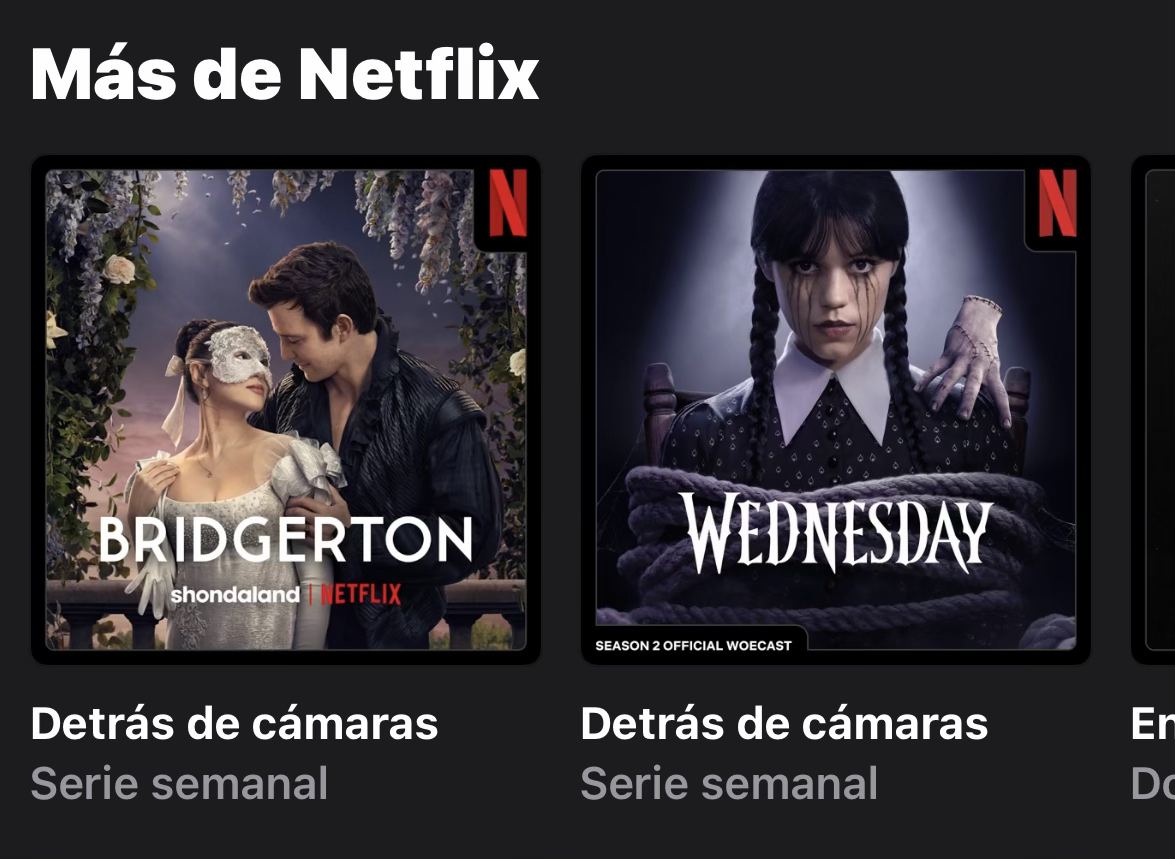Open the Bridgerton podcast card
The height and width of the screenshot is (859, 1175).
(285, 410)
